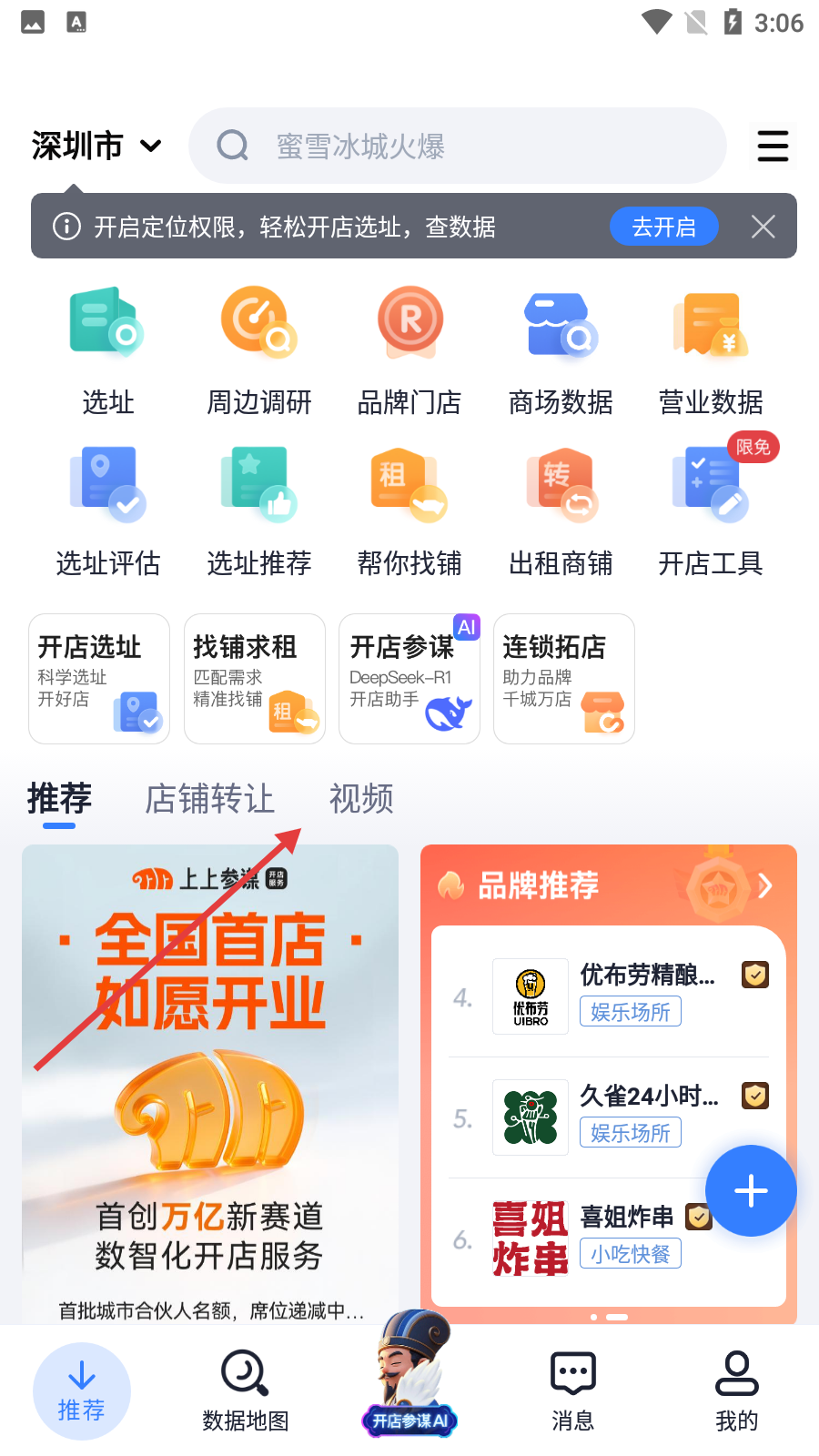Switch to the 视频 tab
Image resolution: width=819 pixels, height=1456 pixels.
[361, 799]
